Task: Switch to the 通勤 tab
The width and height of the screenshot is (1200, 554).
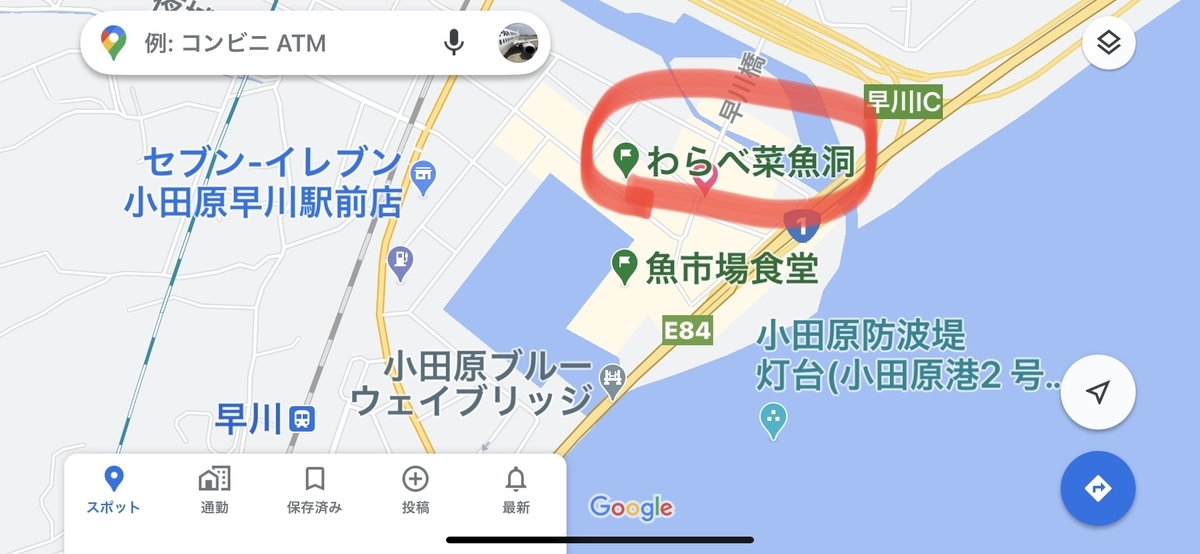Action: point(215,490)
